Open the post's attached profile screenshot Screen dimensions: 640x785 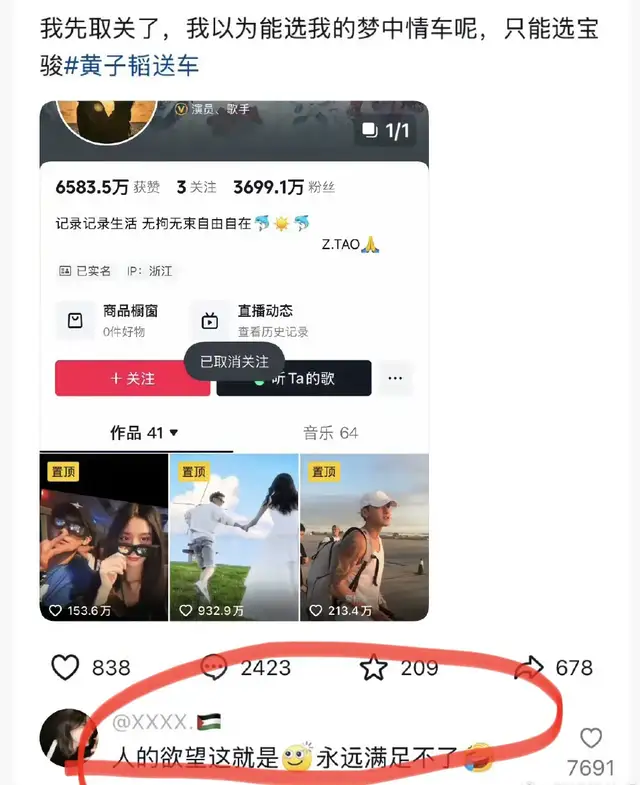tap(234, 360)
